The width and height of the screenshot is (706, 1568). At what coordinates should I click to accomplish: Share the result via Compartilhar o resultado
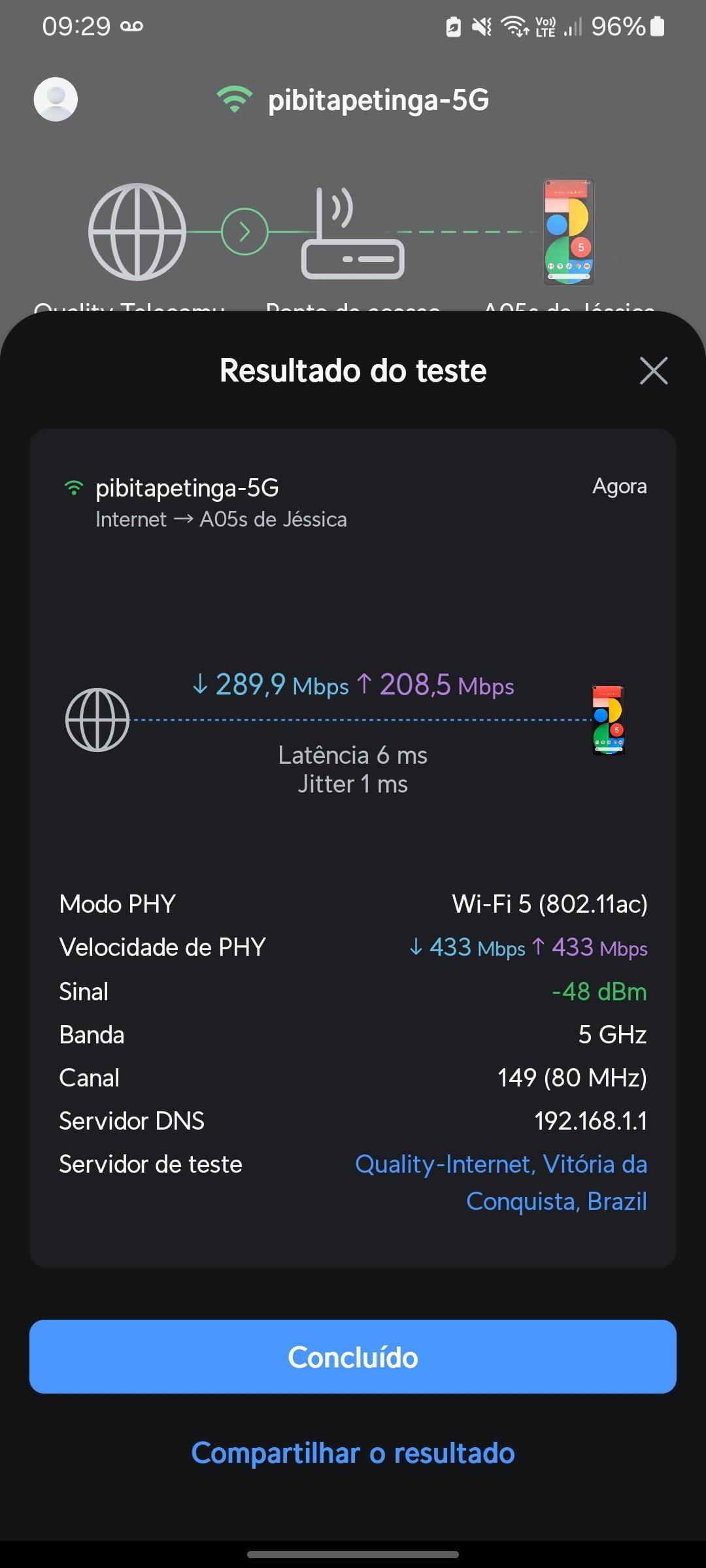pos(353,1453)
